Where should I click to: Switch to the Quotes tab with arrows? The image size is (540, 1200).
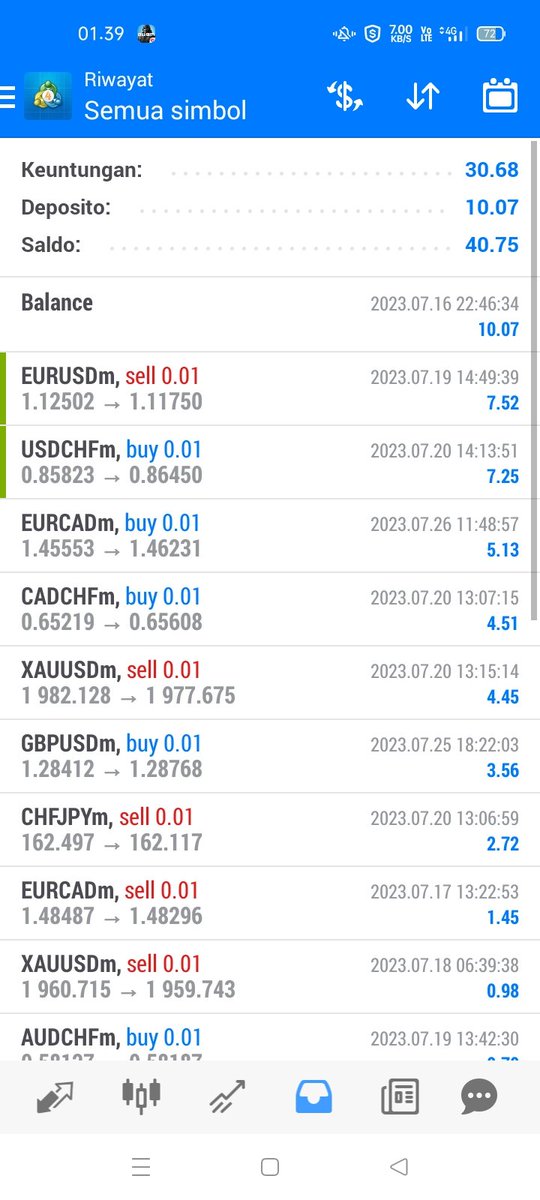55,1097
